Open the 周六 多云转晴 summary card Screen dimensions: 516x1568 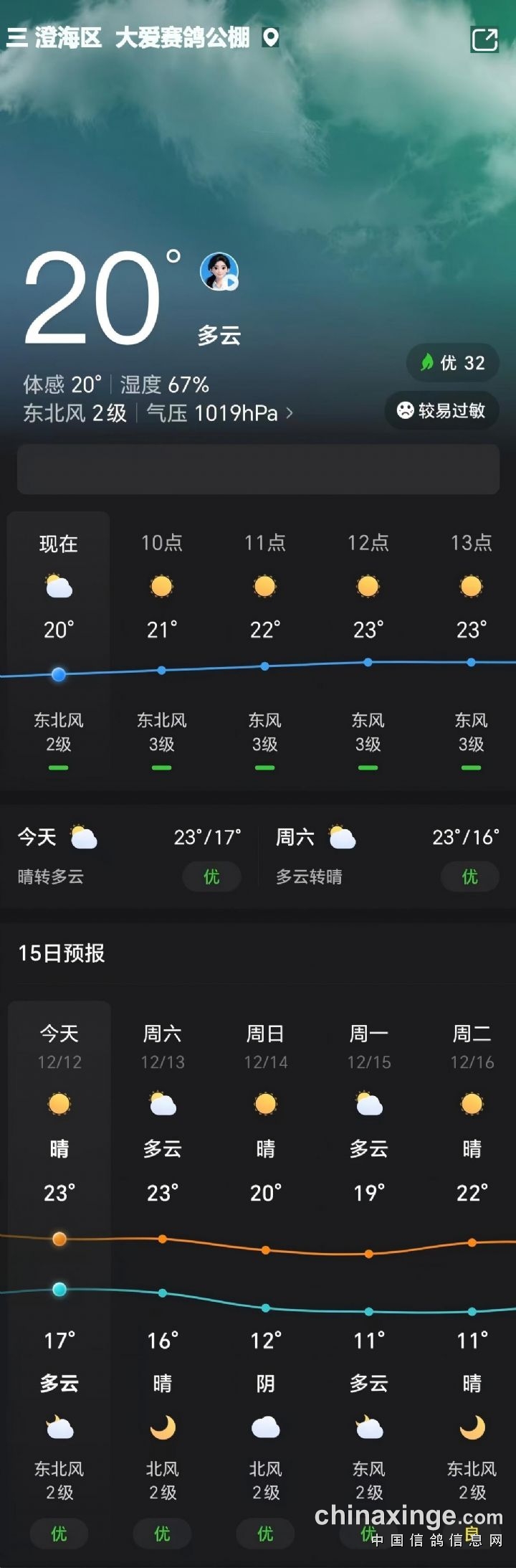(387, 856)
